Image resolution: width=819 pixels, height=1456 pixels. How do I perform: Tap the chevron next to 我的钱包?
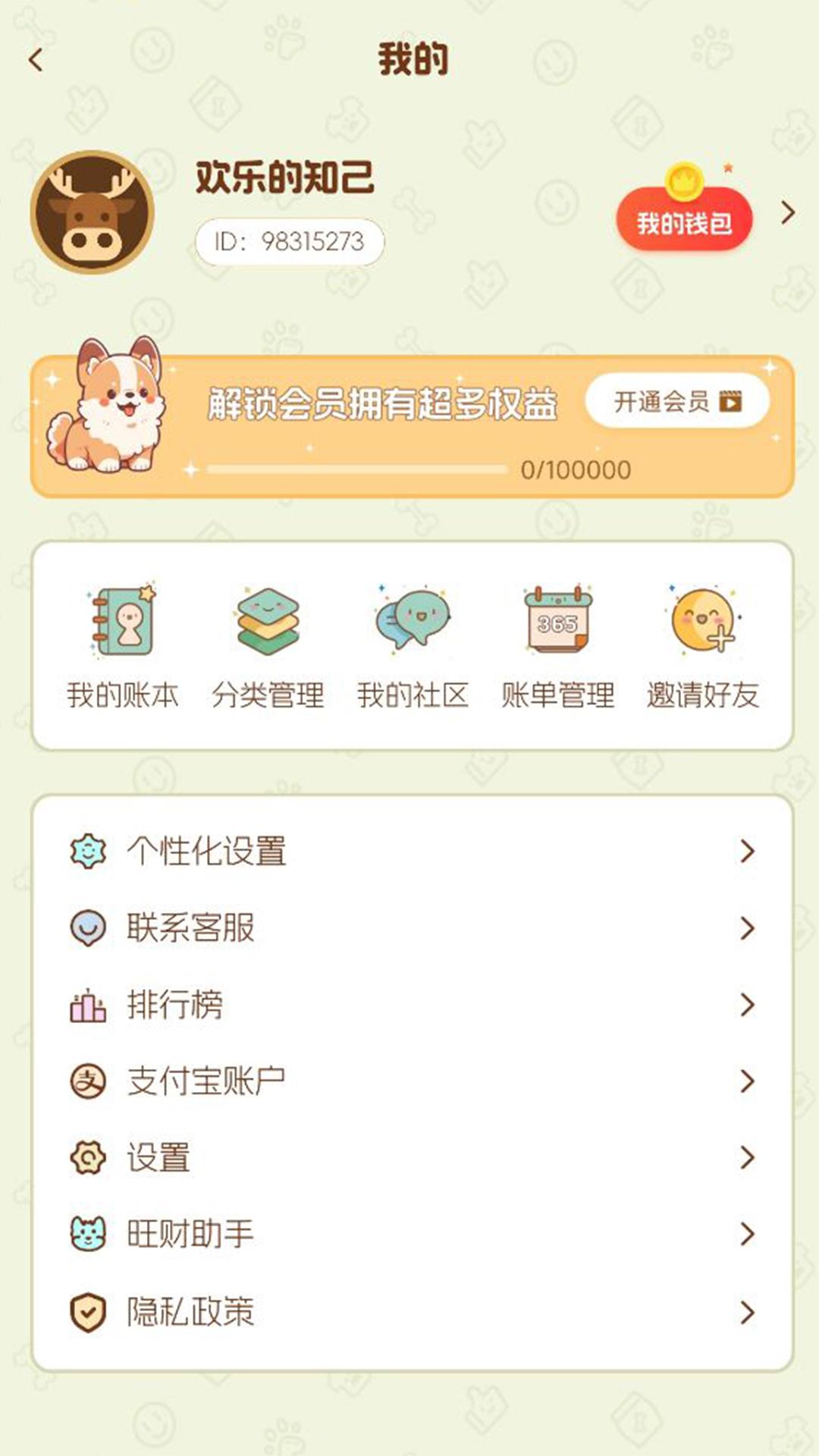coord(788,213)
